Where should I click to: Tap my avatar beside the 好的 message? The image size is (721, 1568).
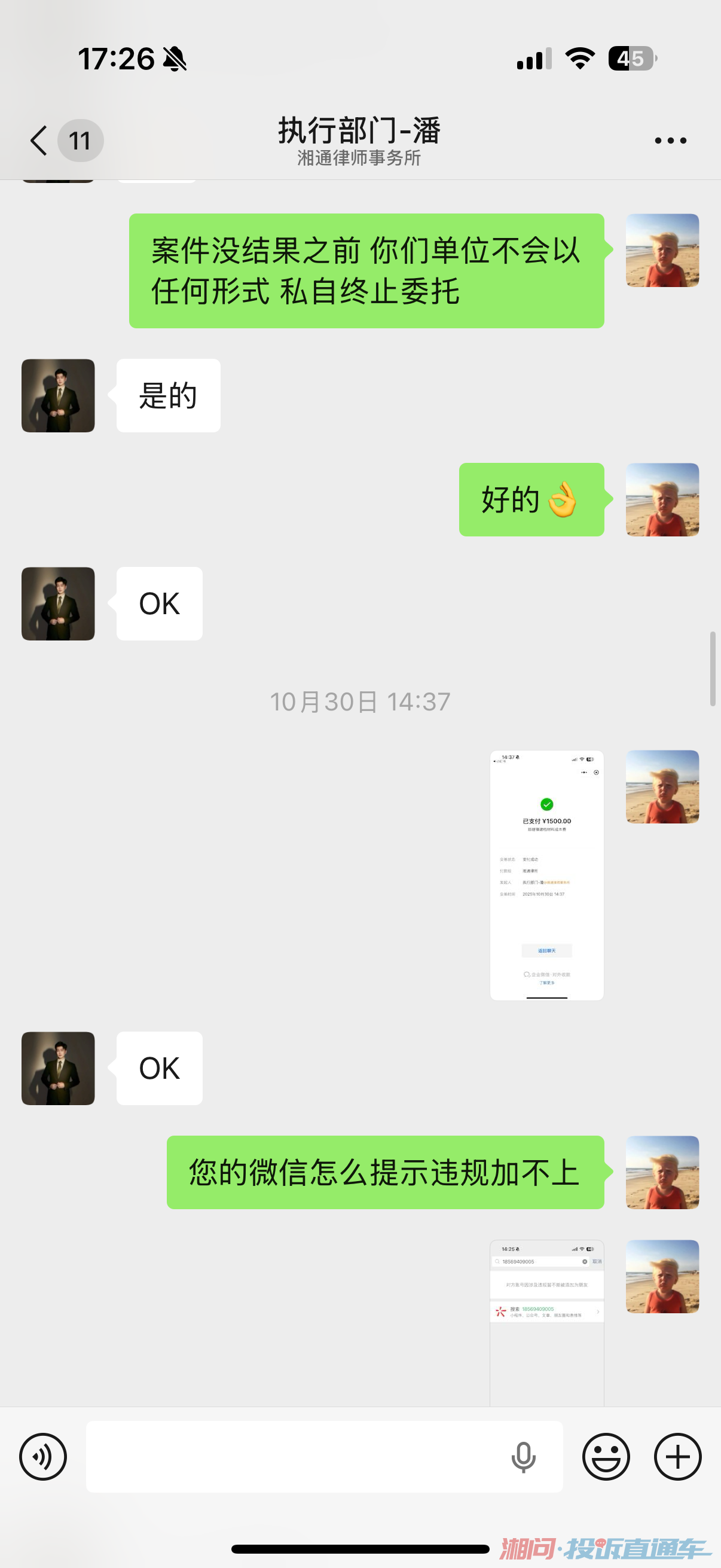tap(662, 500)
